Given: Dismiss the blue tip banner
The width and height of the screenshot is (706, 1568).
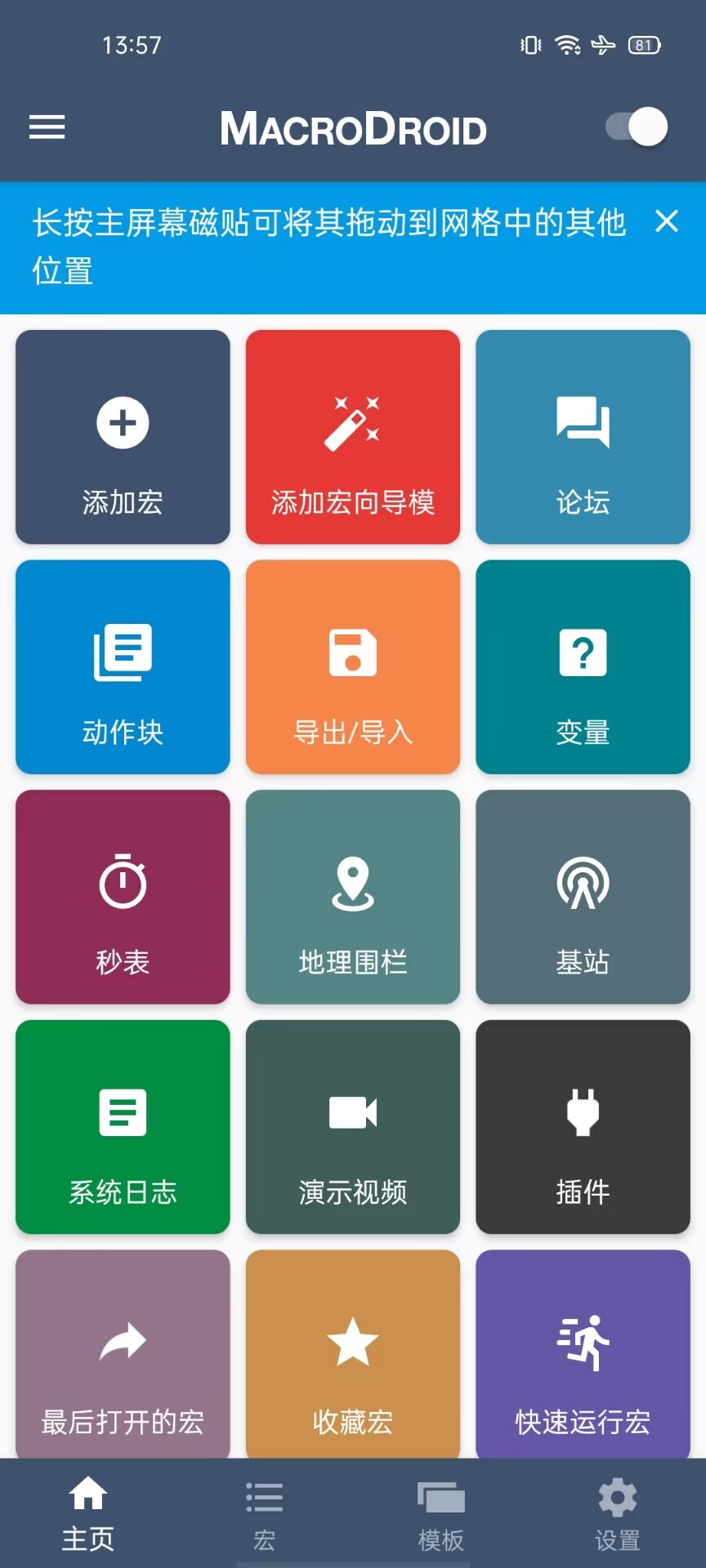Looking at the screenshot, I should pos(667,220).
